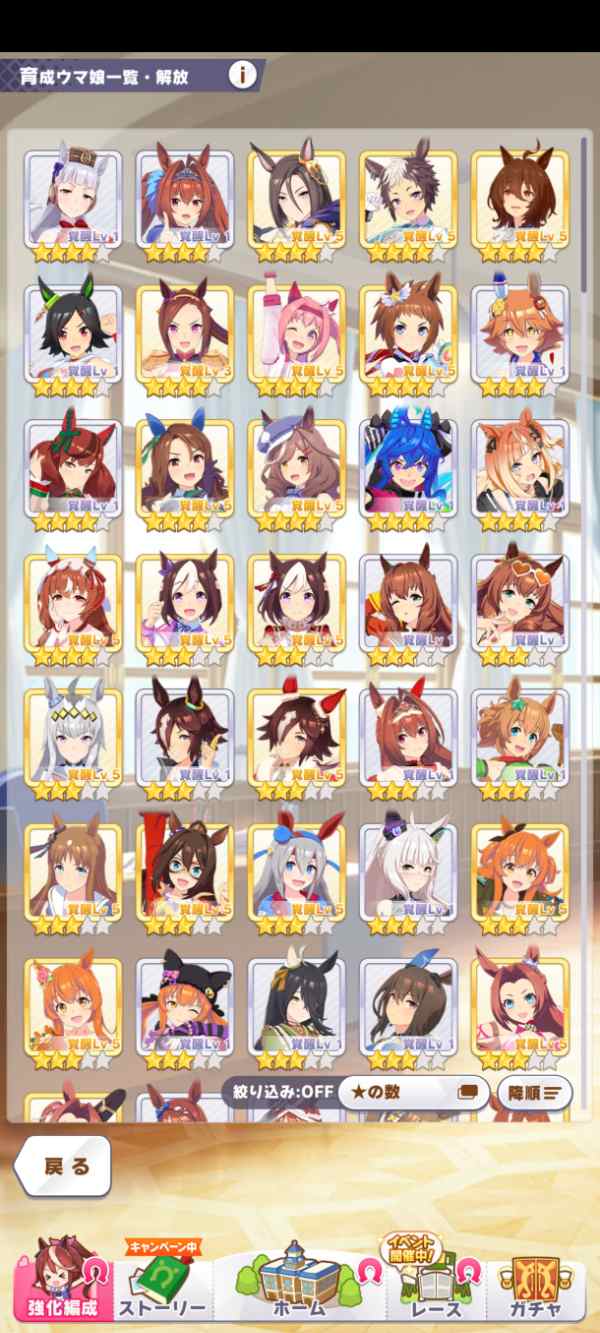Viewport: 600px width, 1333px height.
Task: Choose the glasses-wearing brown-haired character
Action: [184, 870]
